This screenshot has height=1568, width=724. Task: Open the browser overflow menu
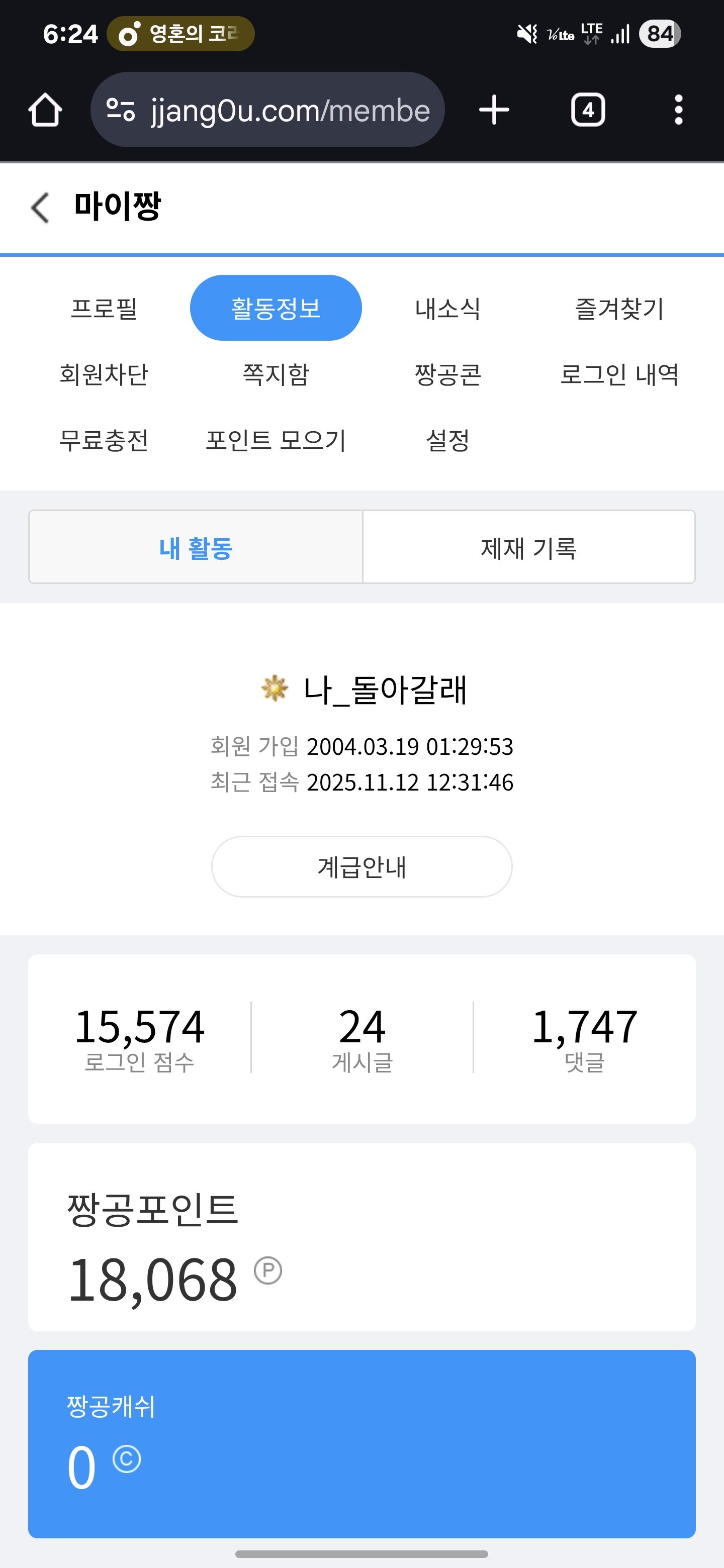(x=678, y=110)
